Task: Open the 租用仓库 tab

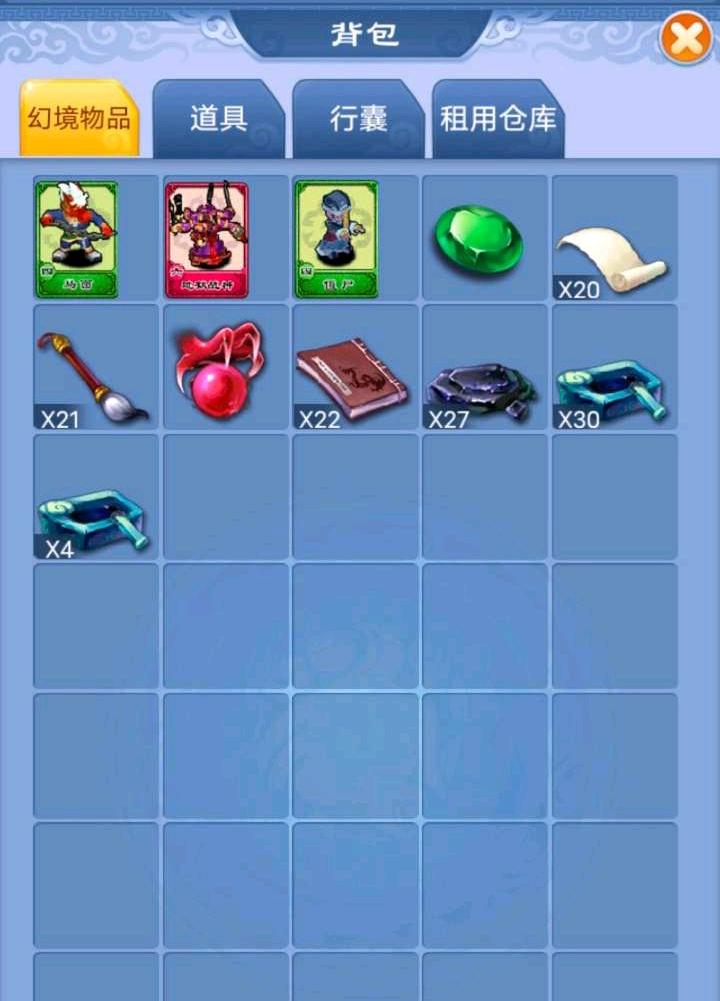Action: pyautogui.click(x=498, y=119)
